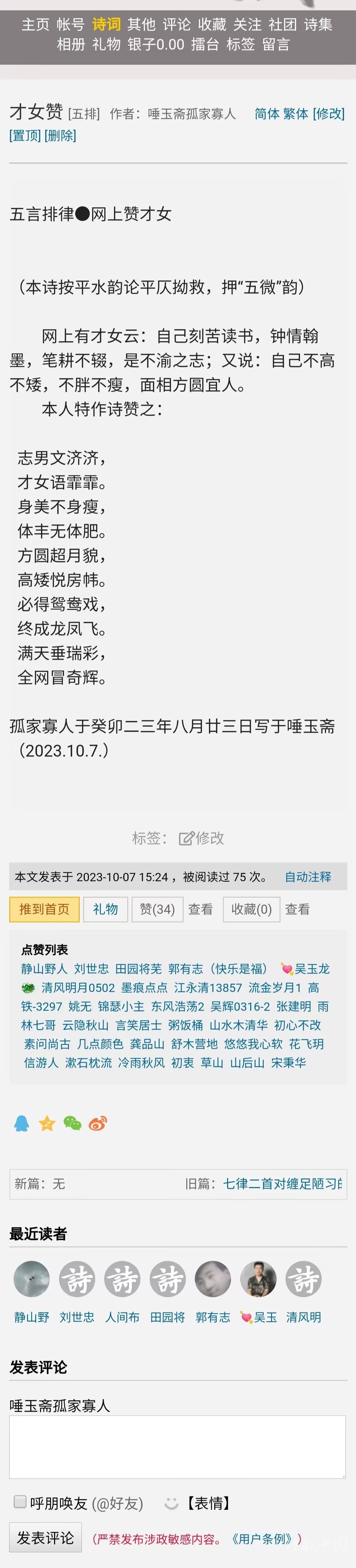Screen dimensions: 356x1568
Task: Share the poem via WeChat
Action: (x=73, y=1124)
